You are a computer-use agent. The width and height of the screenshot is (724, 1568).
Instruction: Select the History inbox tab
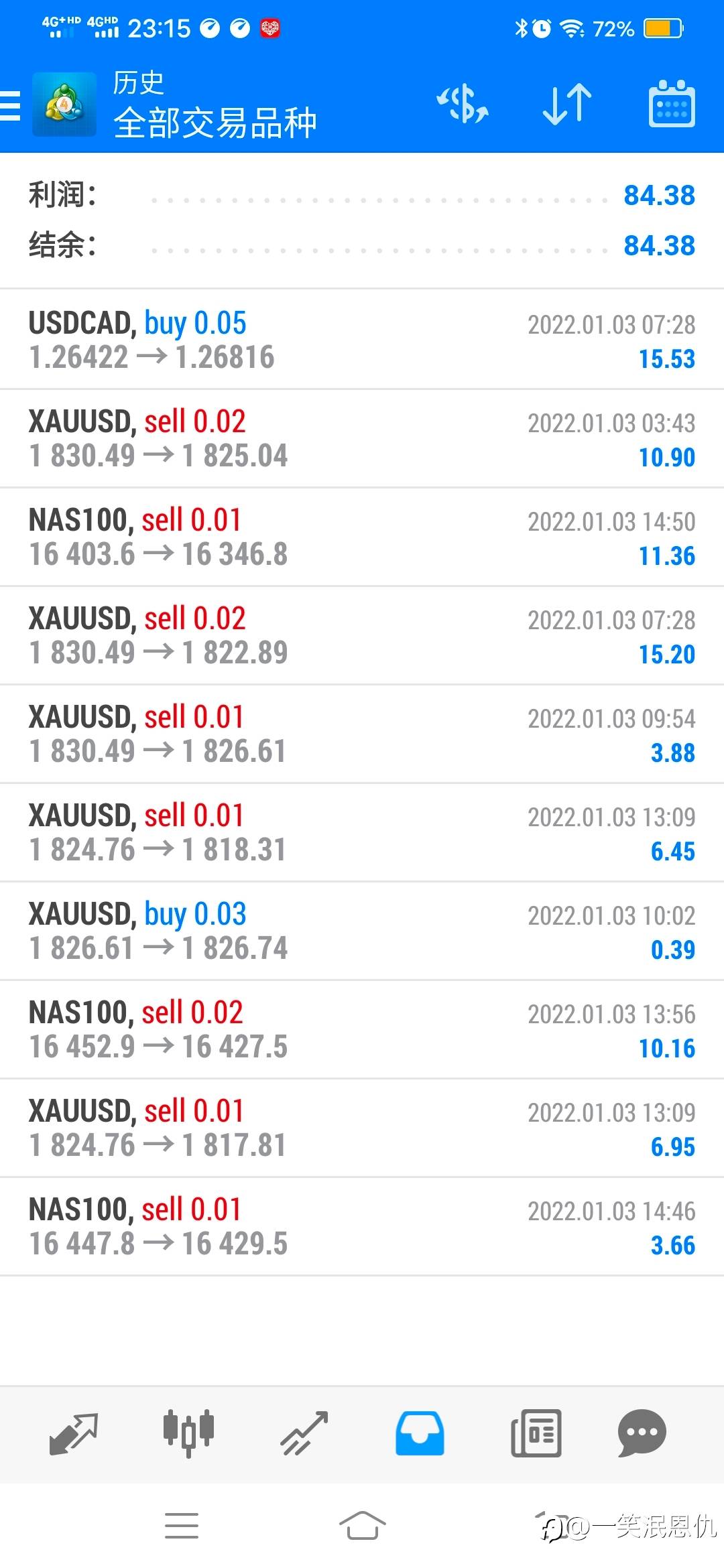click(420, 1433)
